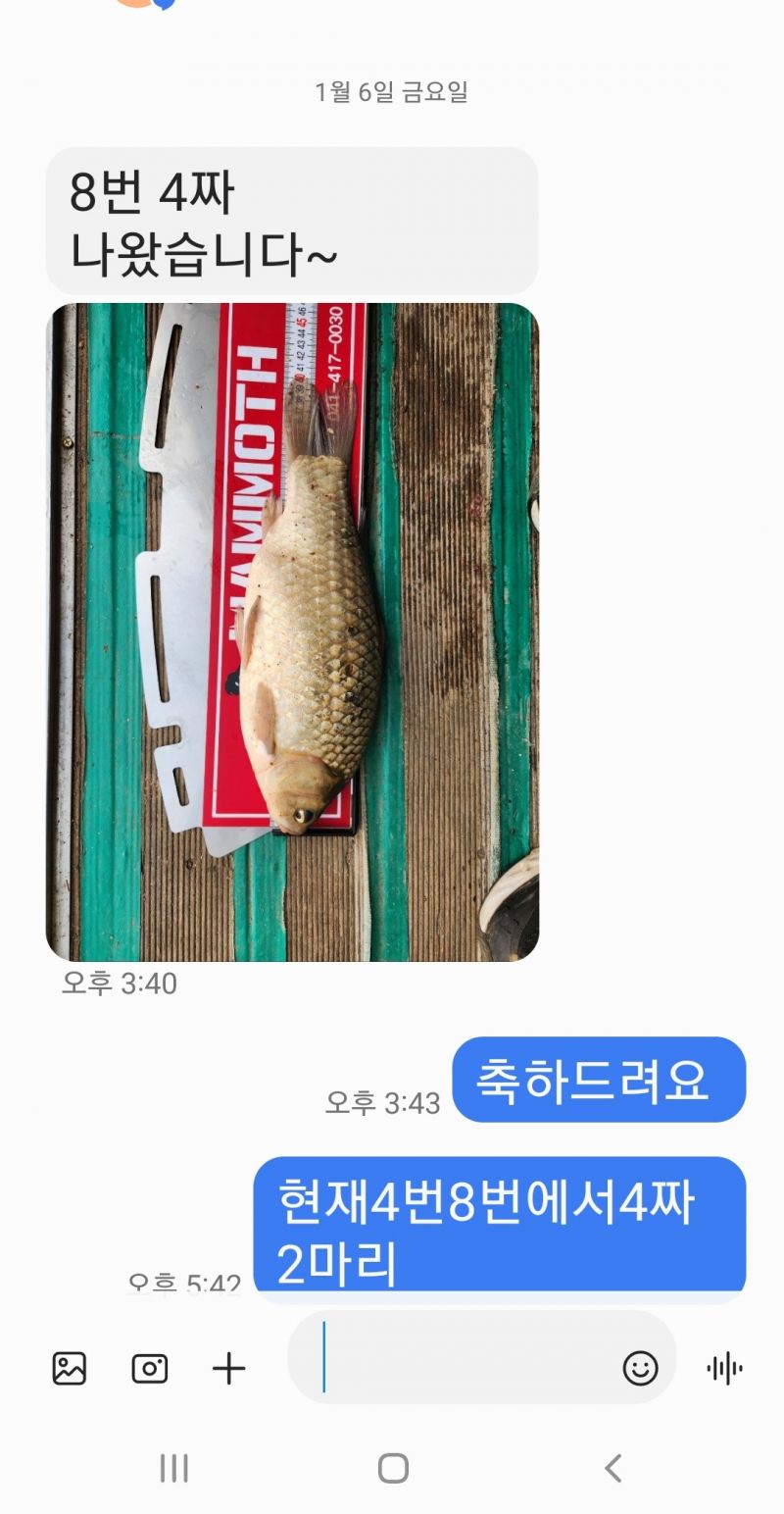Open the plus attachment menu
The image size is (784, 1514).
(x=229, y=1368)
